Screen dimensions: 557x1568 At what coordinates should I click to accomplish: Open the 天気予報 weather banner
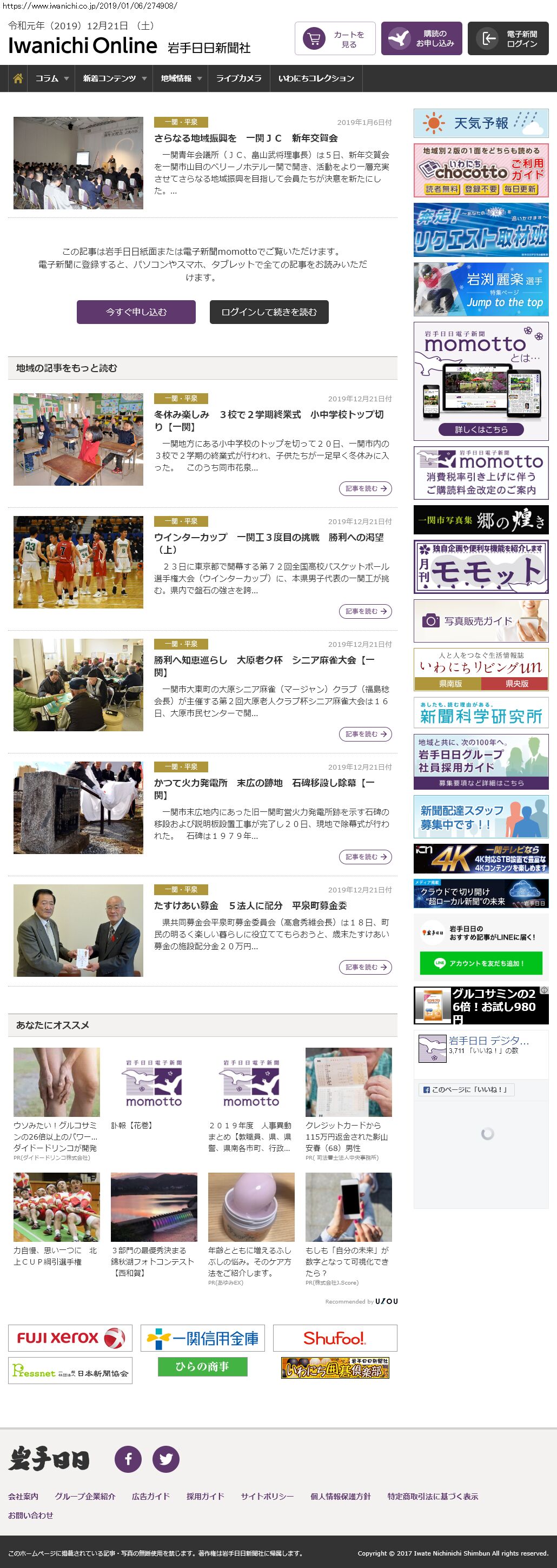click(x=481, y=123)
